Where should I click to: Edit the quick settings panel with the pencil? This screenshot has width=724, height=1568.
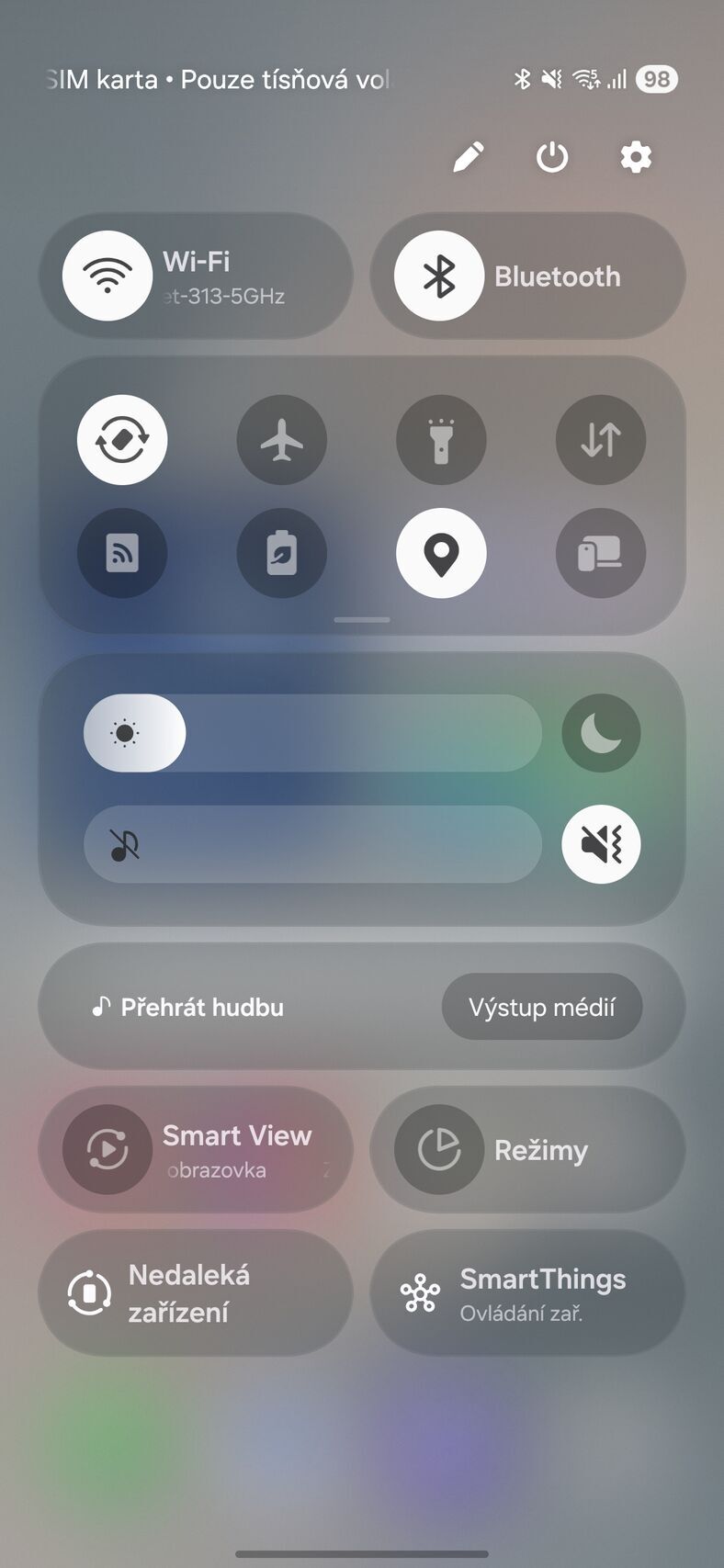coord(469,157)
